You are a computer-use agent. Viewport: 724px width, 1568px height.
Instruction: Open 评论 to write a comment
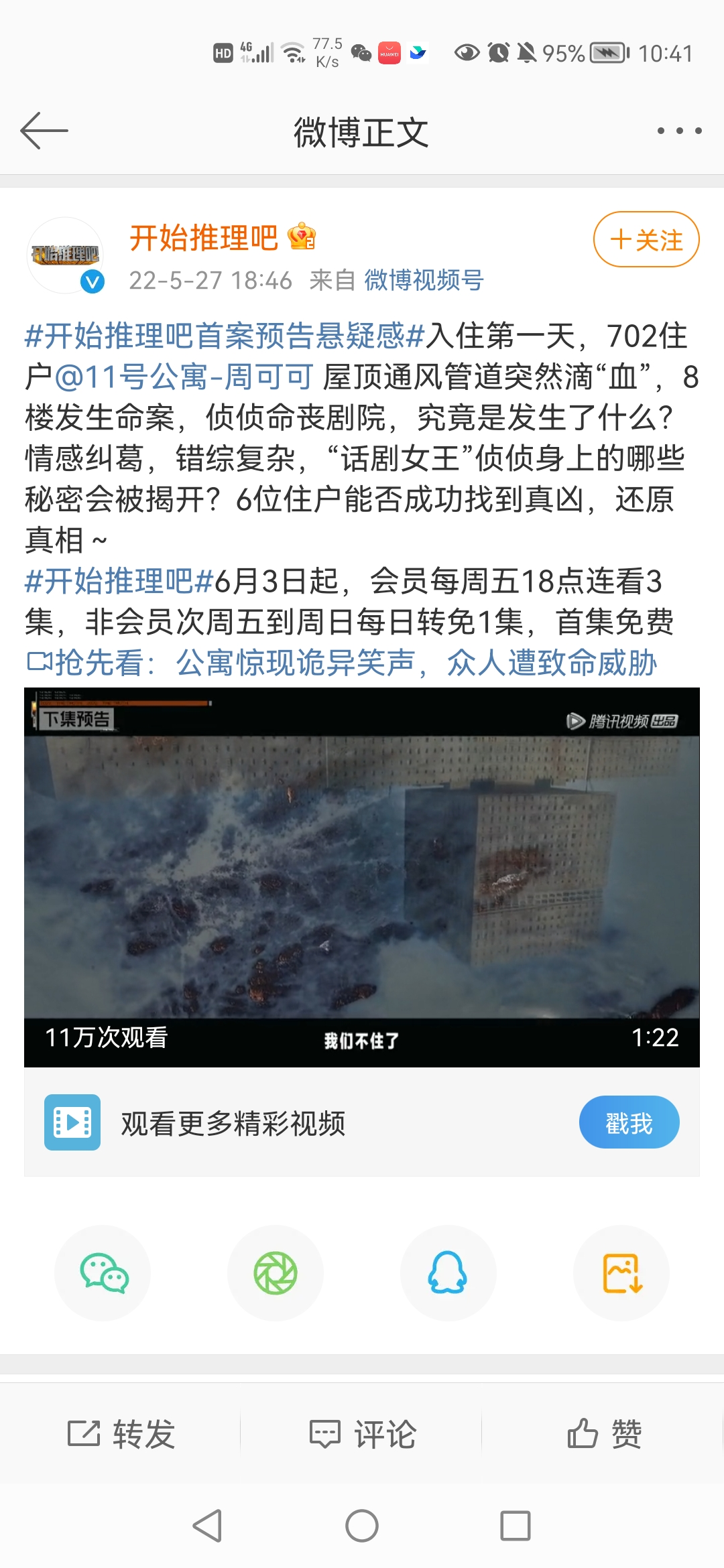[362, 1434]
